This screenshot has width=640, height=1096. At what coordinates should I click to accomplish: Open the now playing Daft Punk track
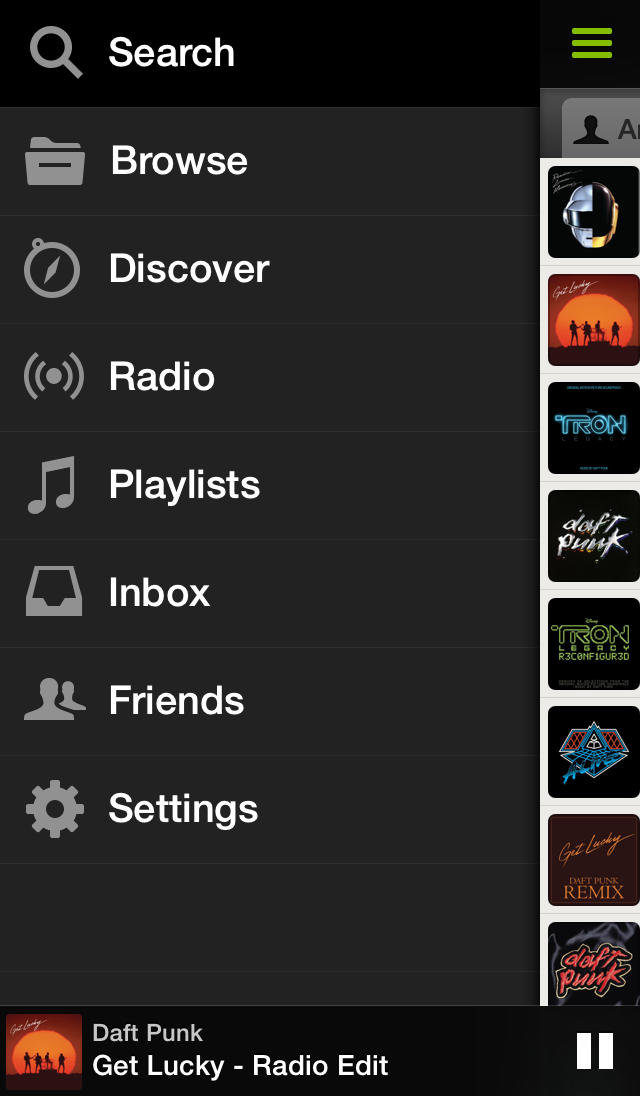click(x=240, y=1051)
